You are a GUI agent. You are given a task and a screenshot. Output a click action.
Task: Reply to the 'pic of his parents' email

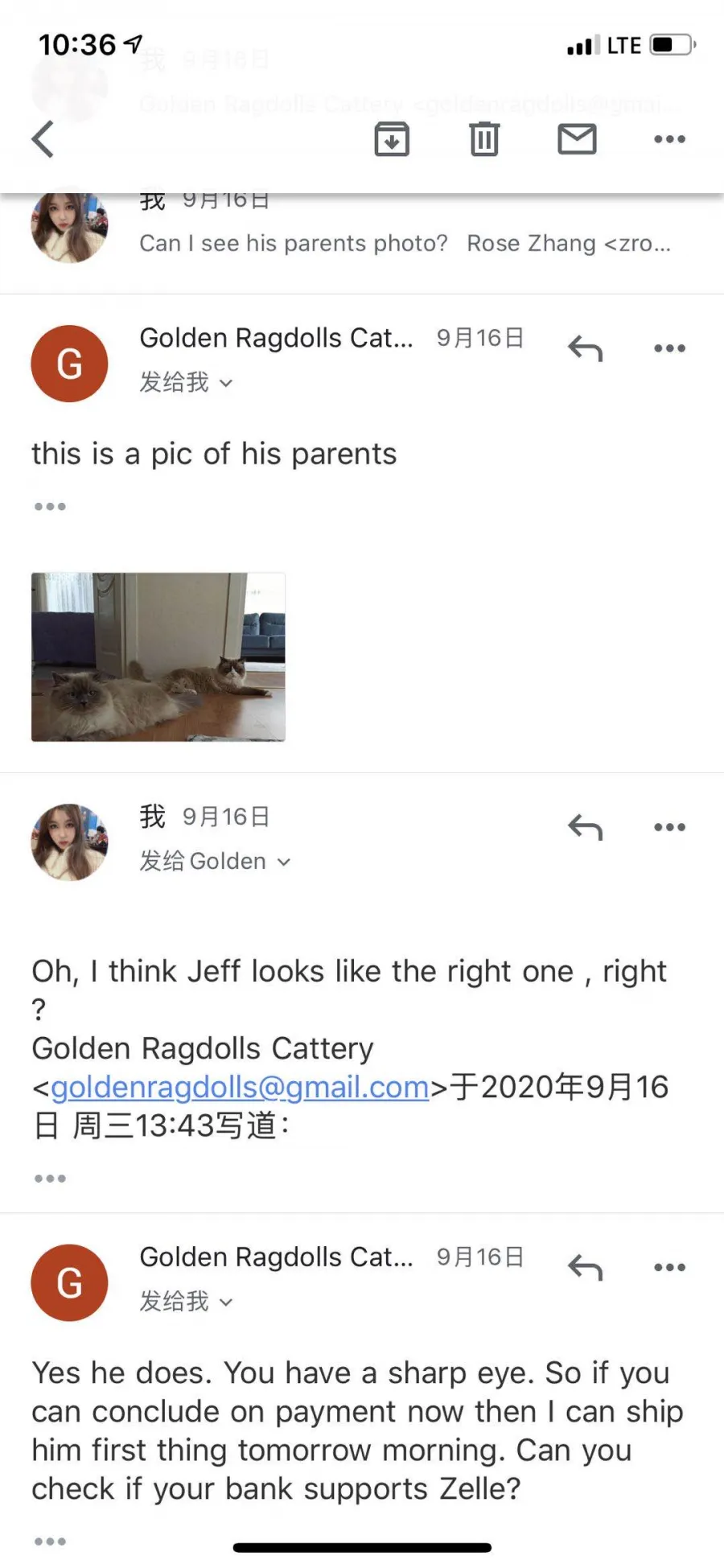pyautogui.click(x=586, y=348)
